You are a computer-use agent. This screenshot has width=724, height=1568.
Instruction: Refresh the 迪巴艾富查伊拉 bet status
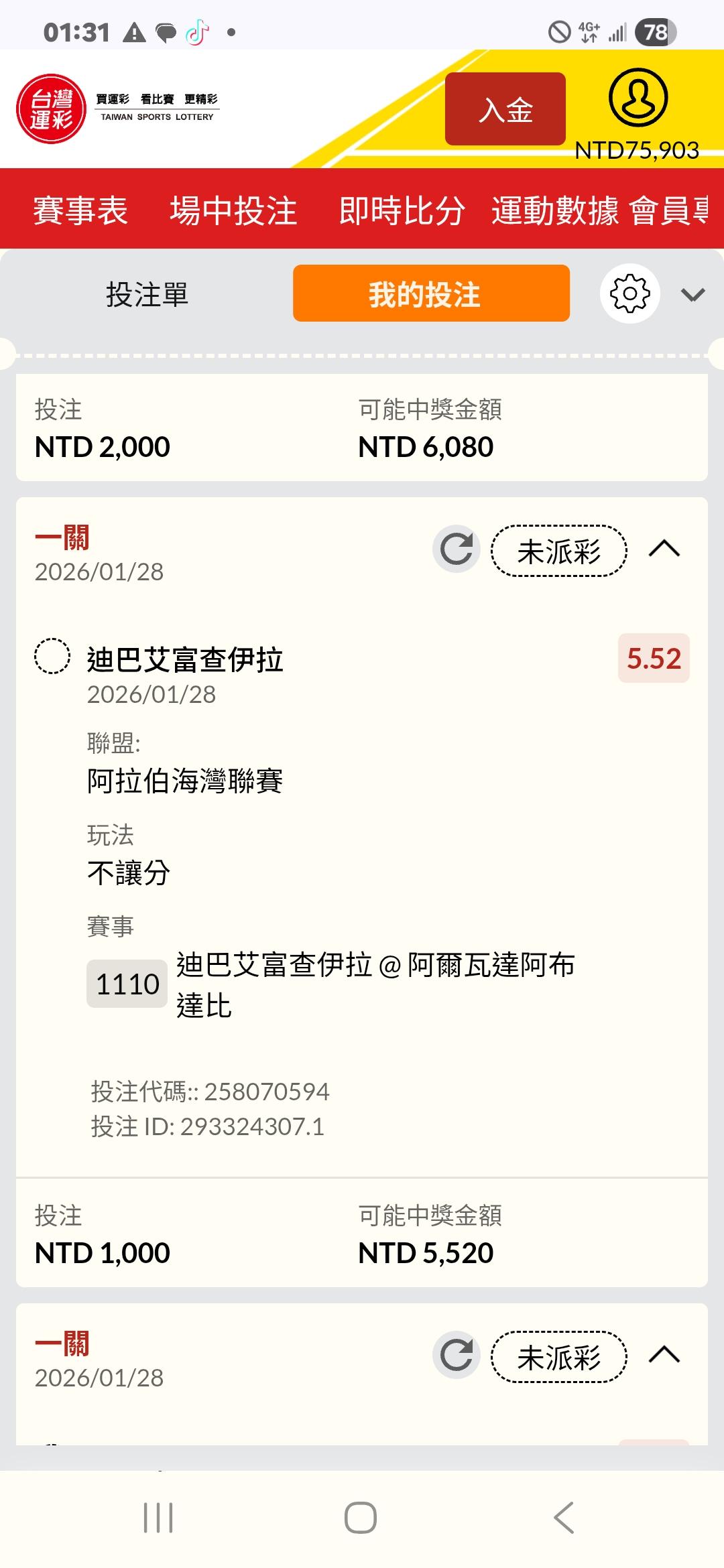pyautogui.click(x=457, y=549)
